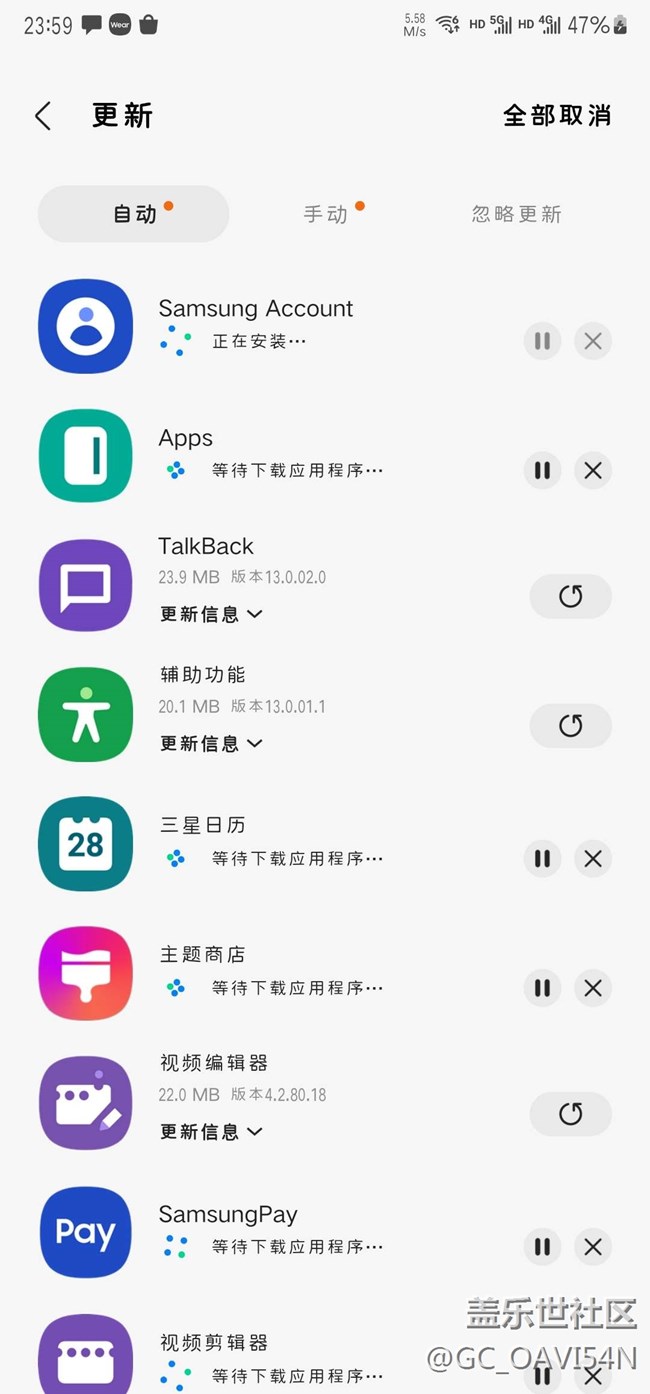Image resolution: width=650 pixels, height=1394 pixels.
Task: Cancel the 主题商店 update
Action: point(593,988)
